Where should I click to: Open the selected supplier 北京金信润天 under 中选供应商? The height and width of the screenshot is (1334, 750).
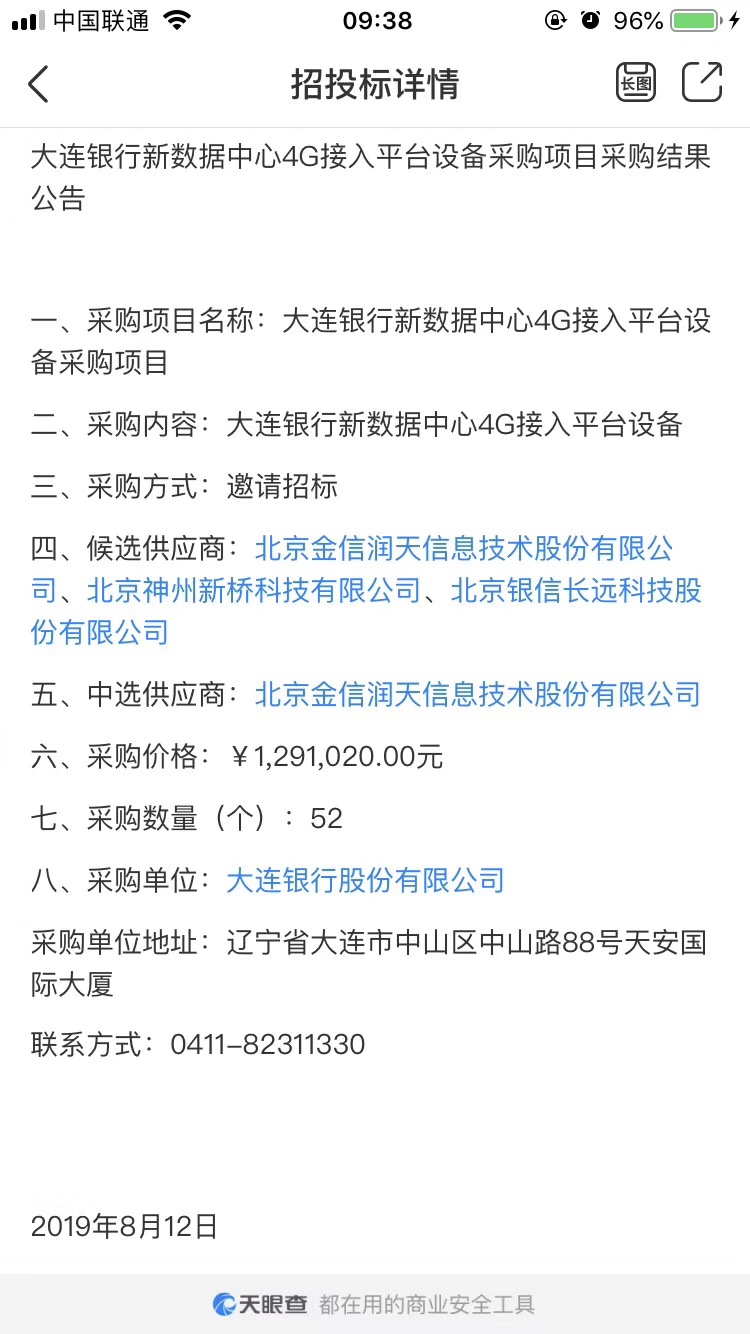click(478, 694)
